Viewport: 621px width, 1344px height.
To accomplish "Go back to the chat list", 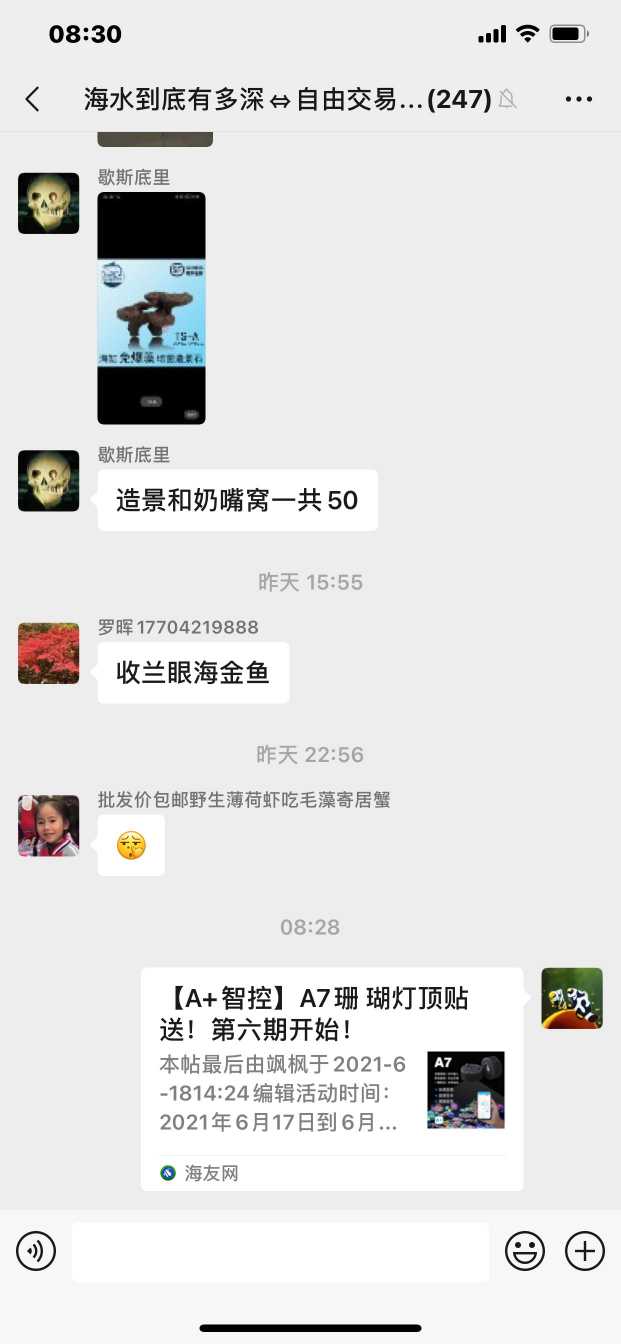I will pyautogui.click(x=33, y=98).
